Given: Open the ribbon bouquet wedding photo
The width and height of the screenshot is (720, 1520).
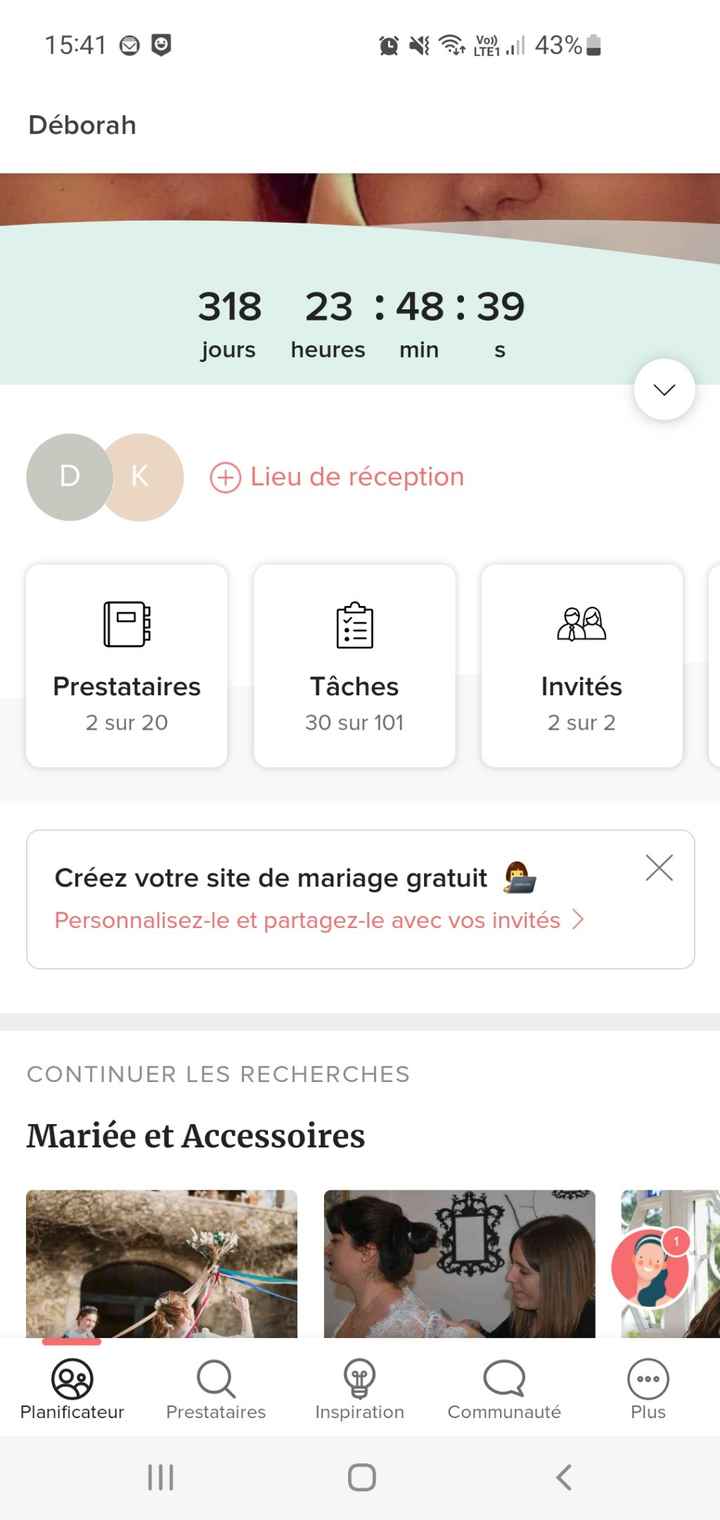Looking at the screenshot, I should point(161,1263).
